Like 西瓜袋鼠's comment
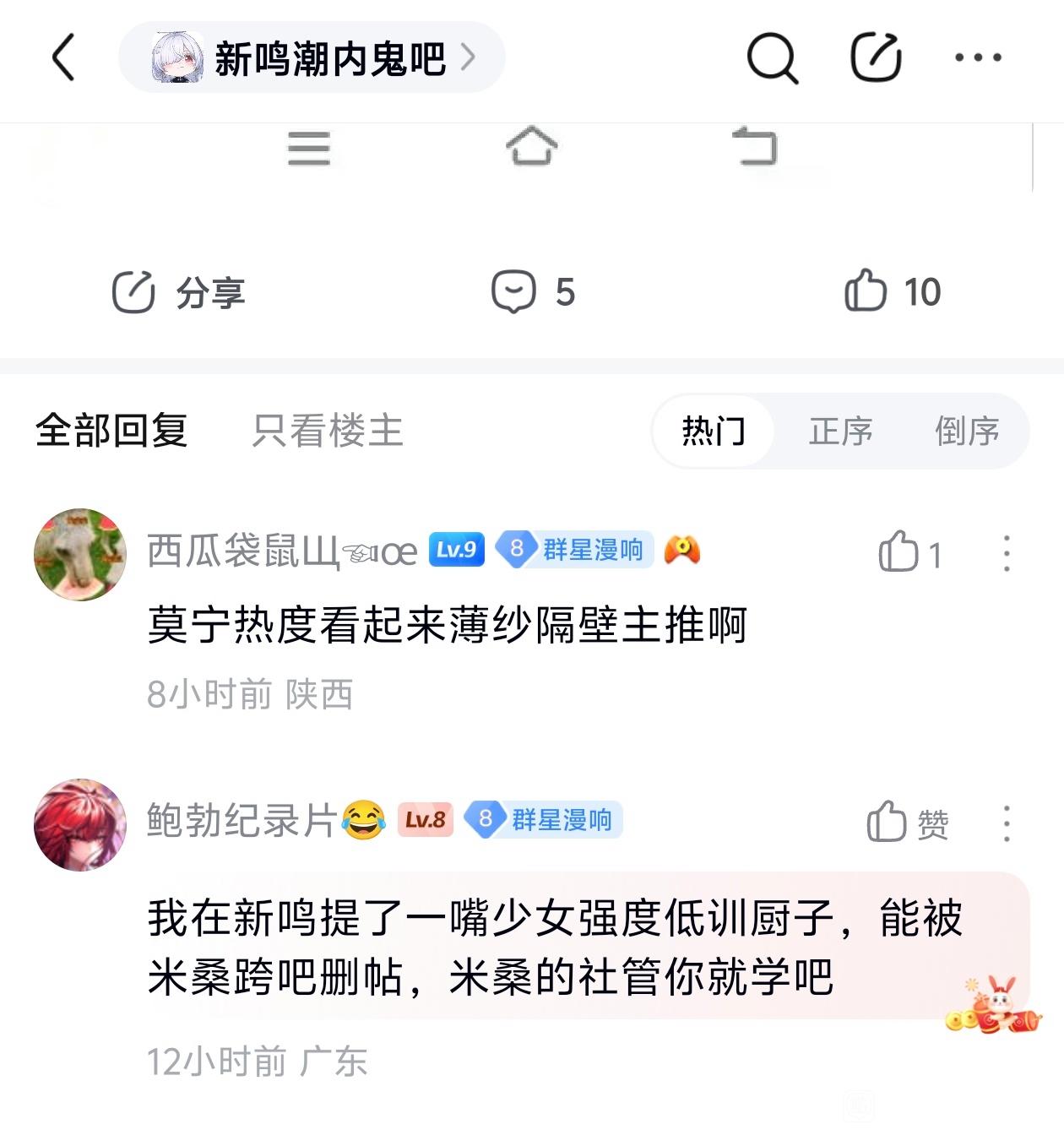1064x1135 pixels. click(909, 554)
